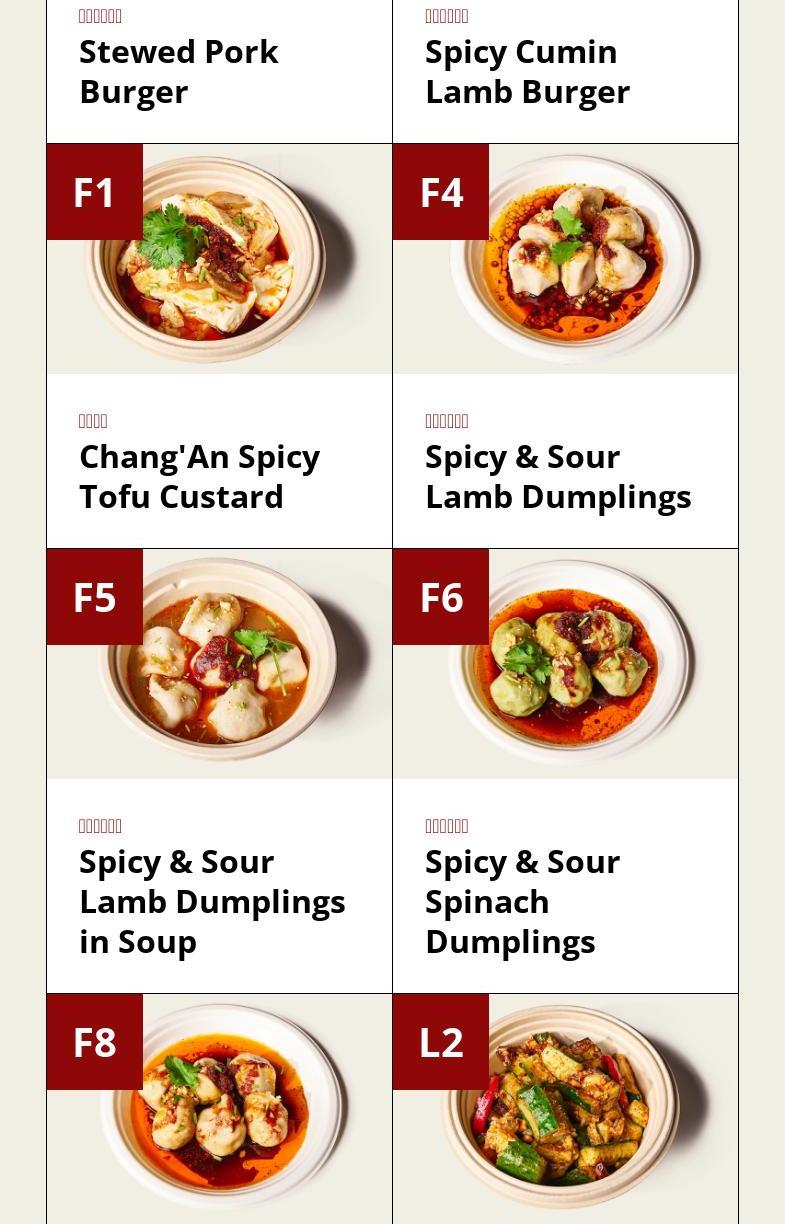
Task: View the L2 cucumber dish card
Action: pos(566,1108)
